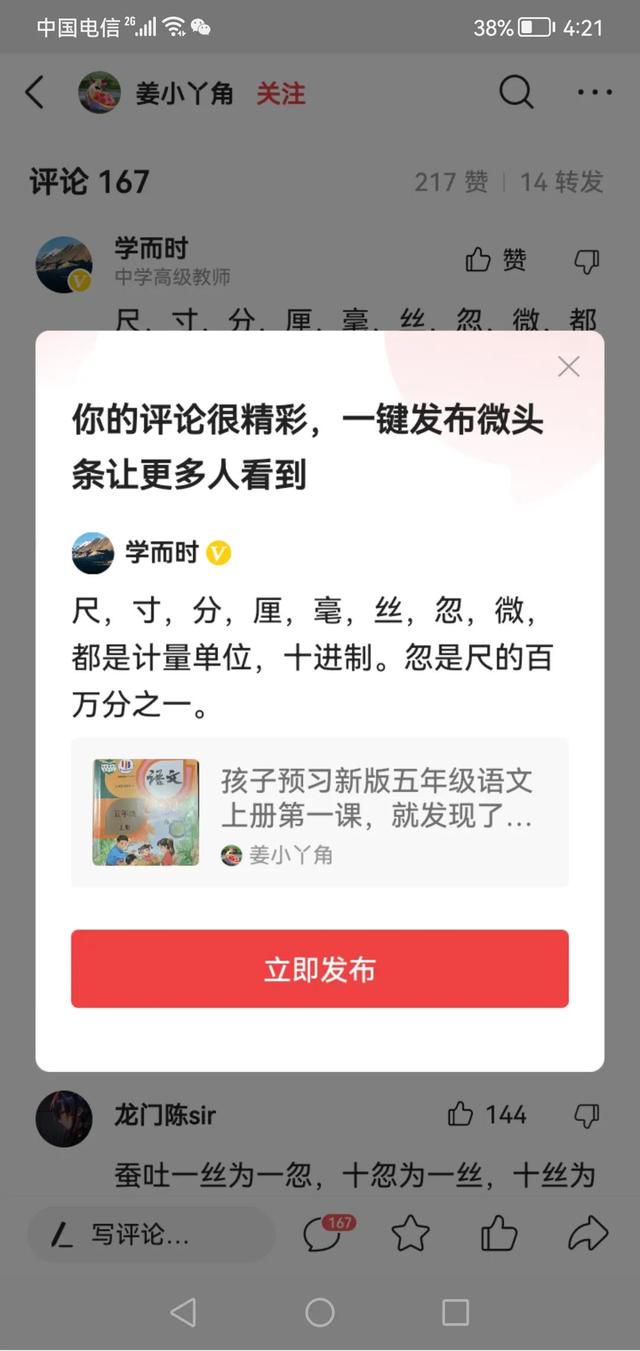Go back using the top-left arrow
This screenshot has height=1351, width=640.
35,93
